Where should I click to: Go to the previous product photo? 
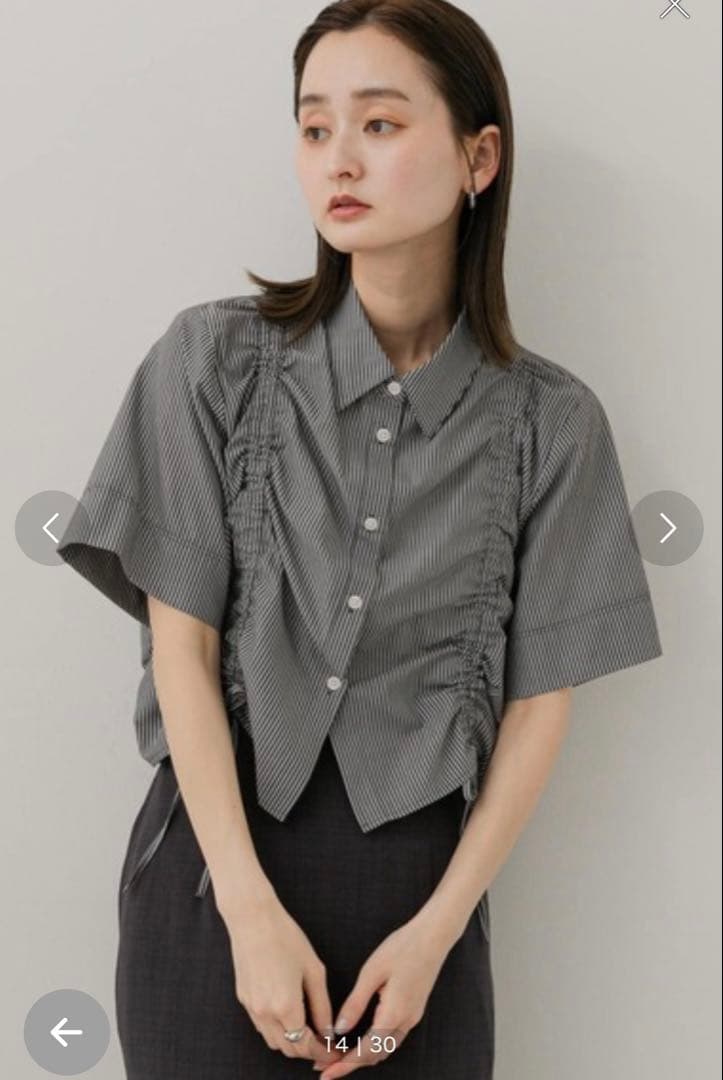tap(52, 528)
